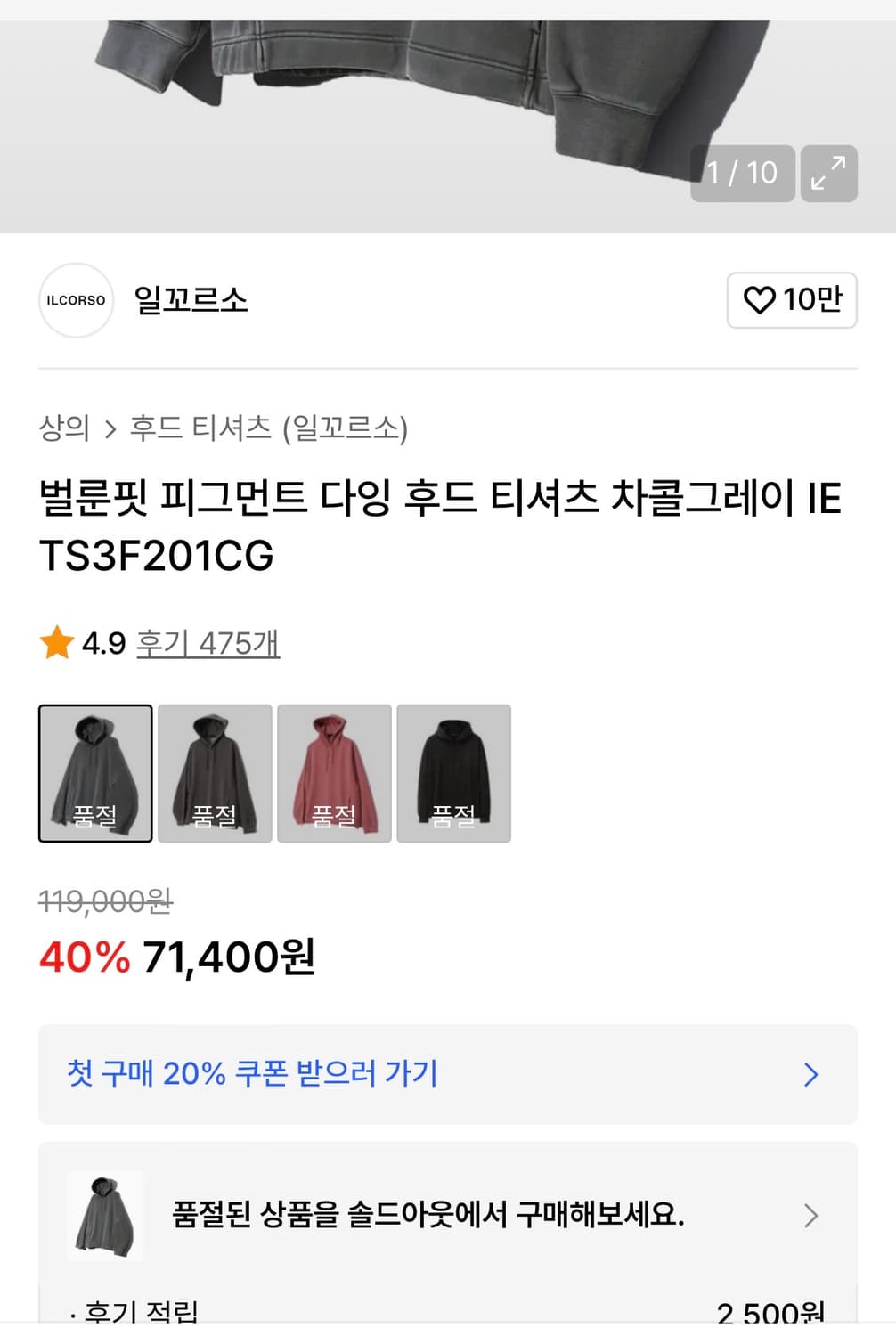
Task: Select the black hoodie color option
Action: click(453, 772)
